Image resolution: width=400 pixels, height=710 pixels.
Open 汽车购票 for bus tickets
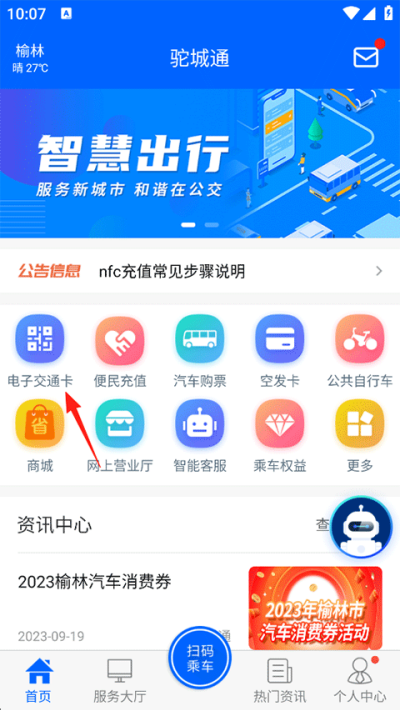pos(200,351)
